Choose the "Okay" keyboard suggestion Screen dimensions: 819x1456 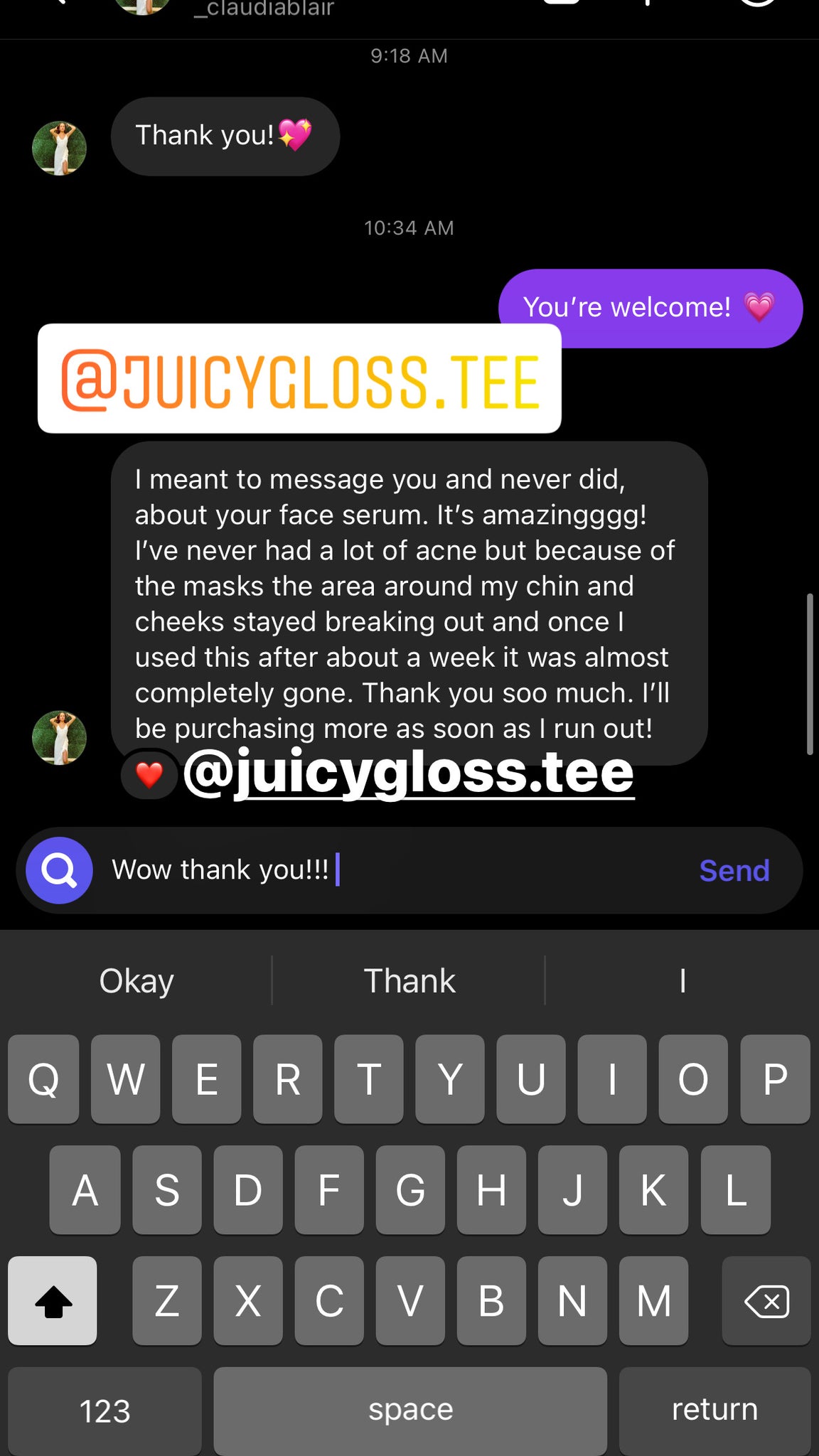tap(136, 980)
